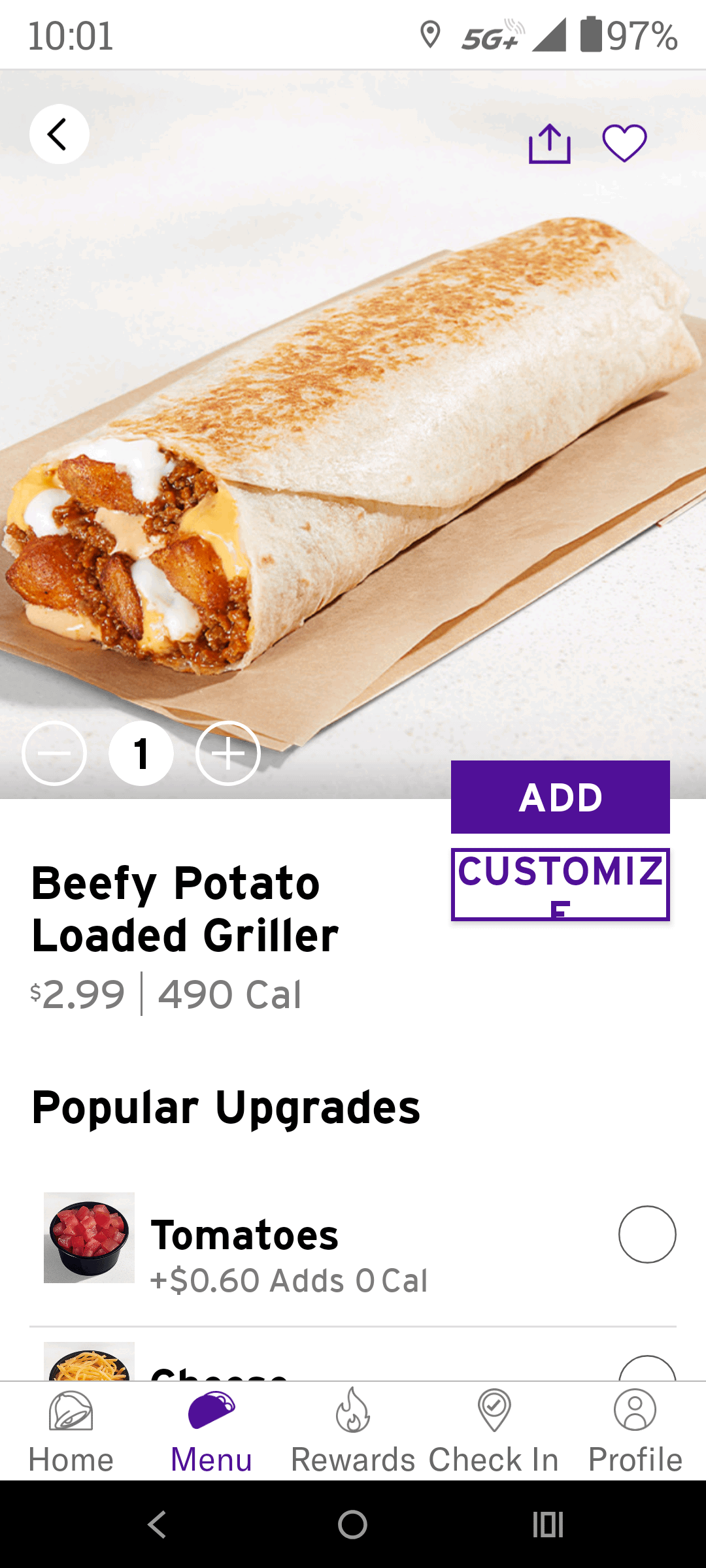Image resolution: width=706 pixels, height=1568 pixels.
Task: Share the Beefy Potato Loaded Griller
Action: click(549, 143)
